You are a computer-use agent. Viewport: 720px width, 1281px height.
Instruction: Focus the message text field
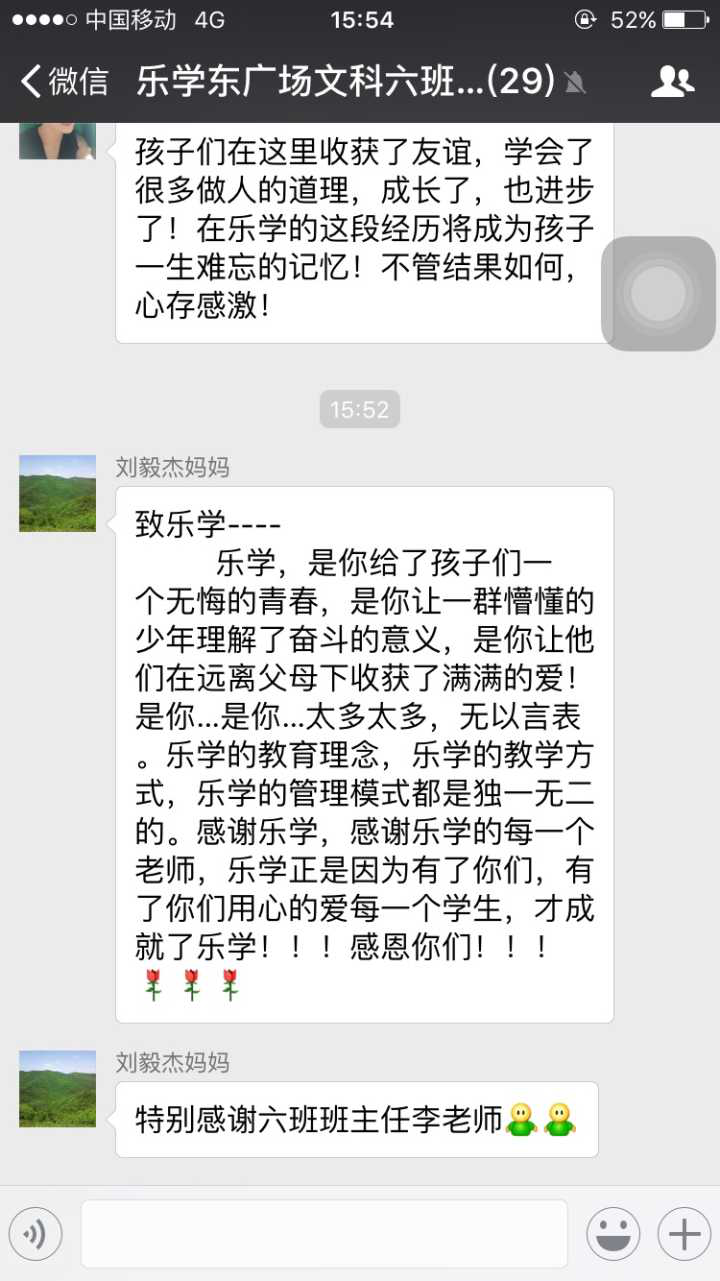[x=324, y=1234]
